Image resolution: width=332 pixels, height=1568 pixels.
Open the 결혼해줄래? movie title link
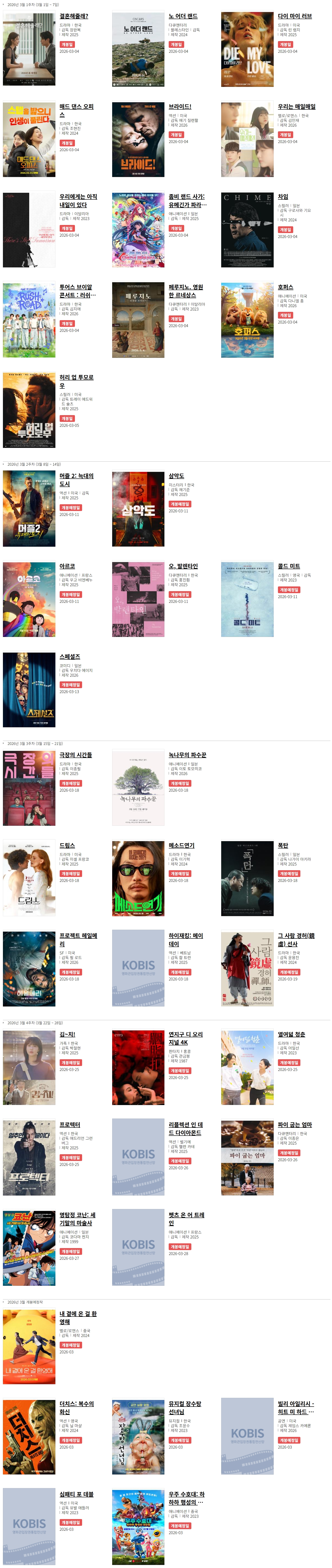click(x=74, y=16)
